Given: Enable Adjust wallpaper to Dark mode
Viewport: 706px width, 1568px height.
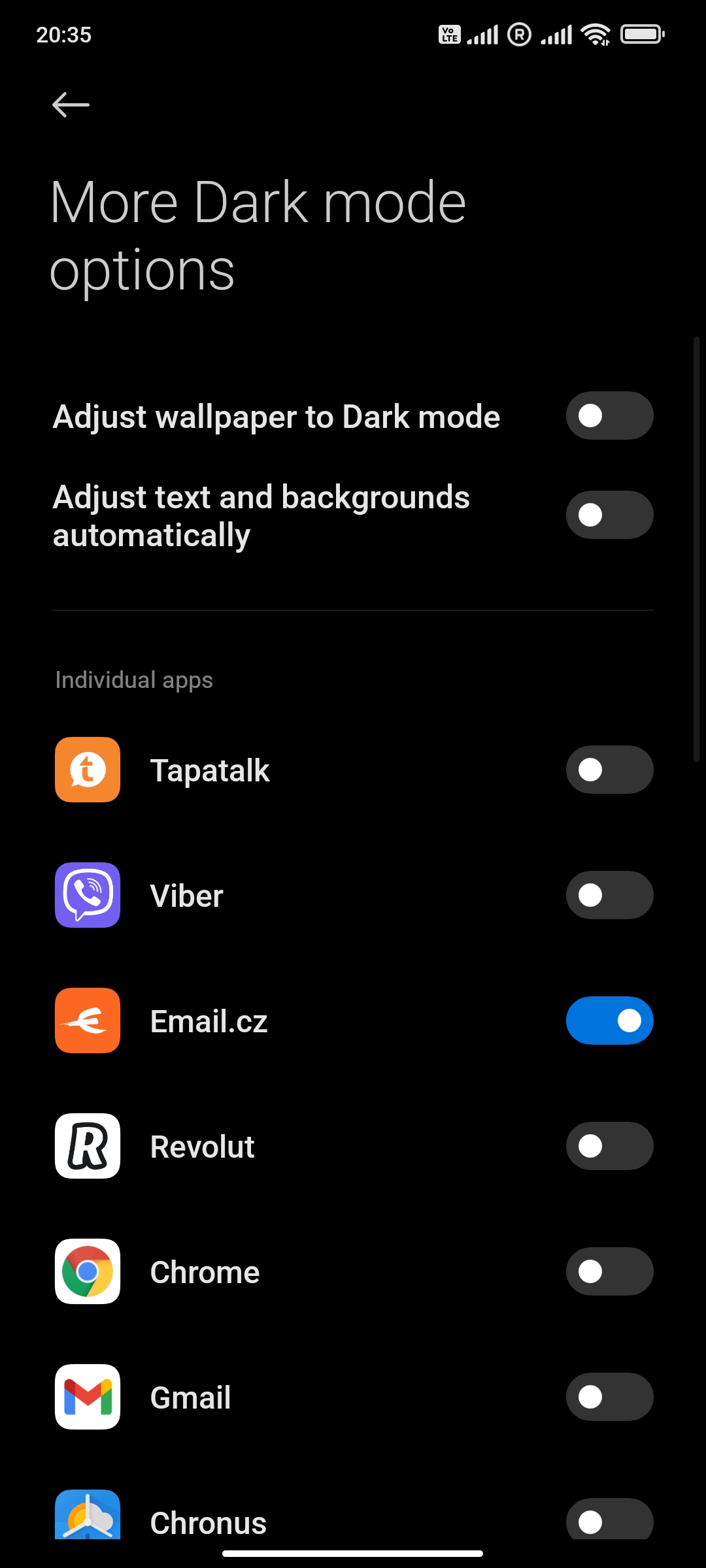Looking at the screenshot, I should click(x=609, y=416).
